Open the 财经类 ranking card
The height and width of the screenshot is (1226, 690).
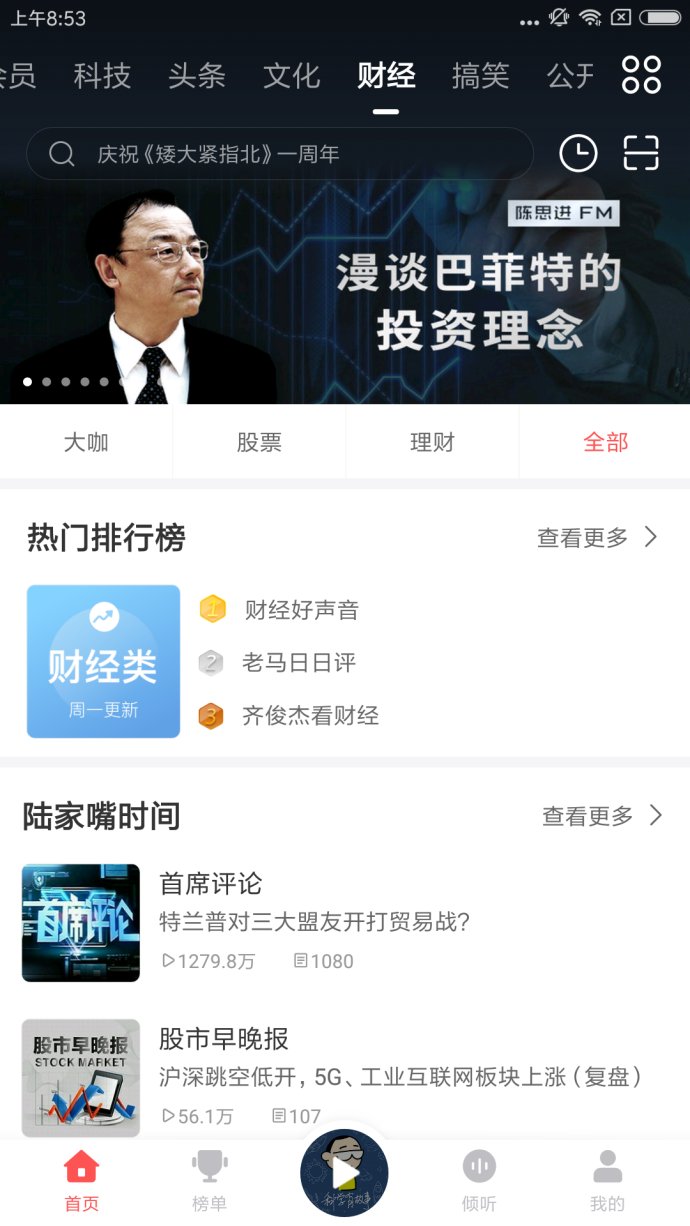(x=103, y=662)
